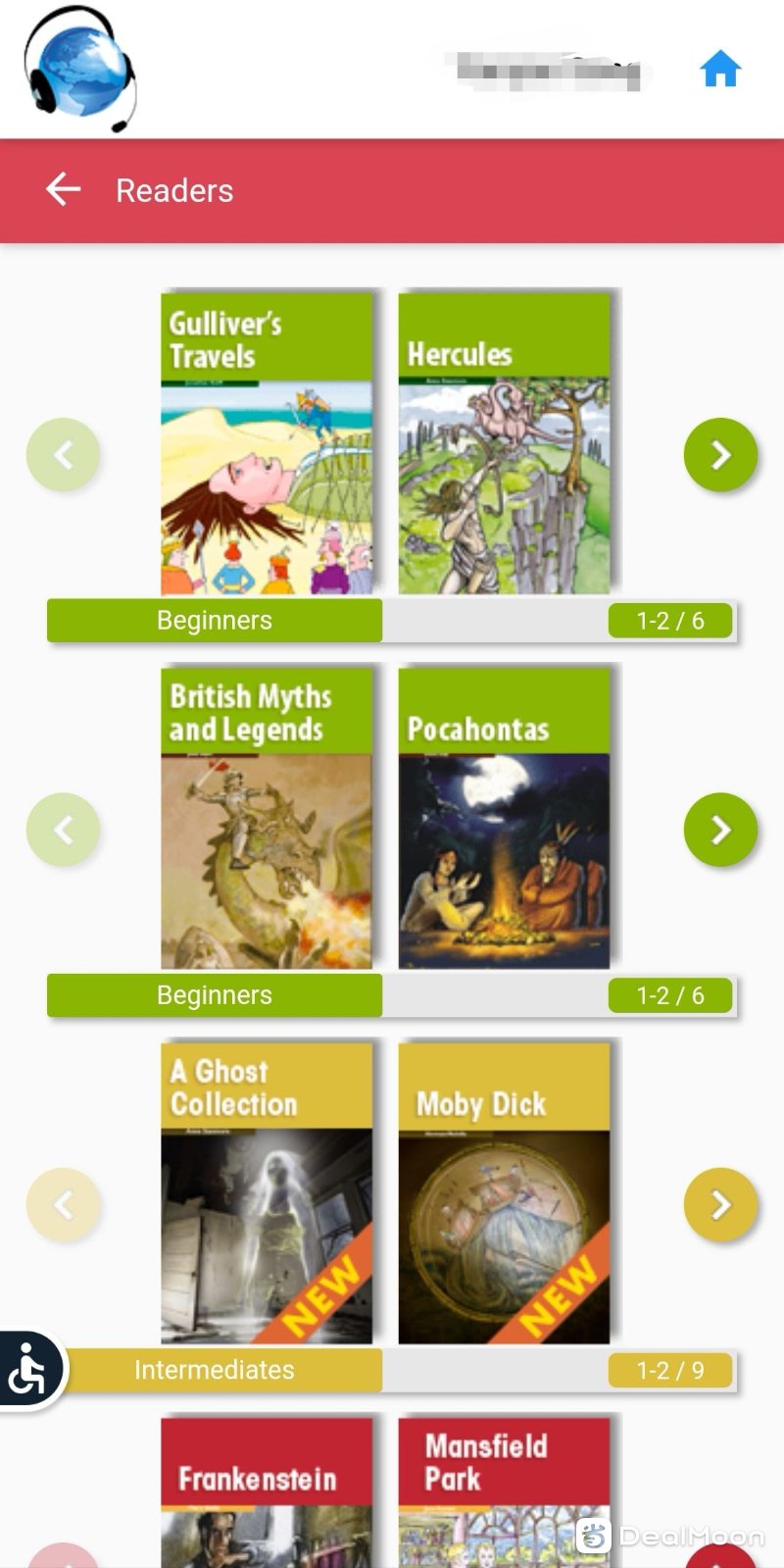Open Hercules book

(504, 443)
